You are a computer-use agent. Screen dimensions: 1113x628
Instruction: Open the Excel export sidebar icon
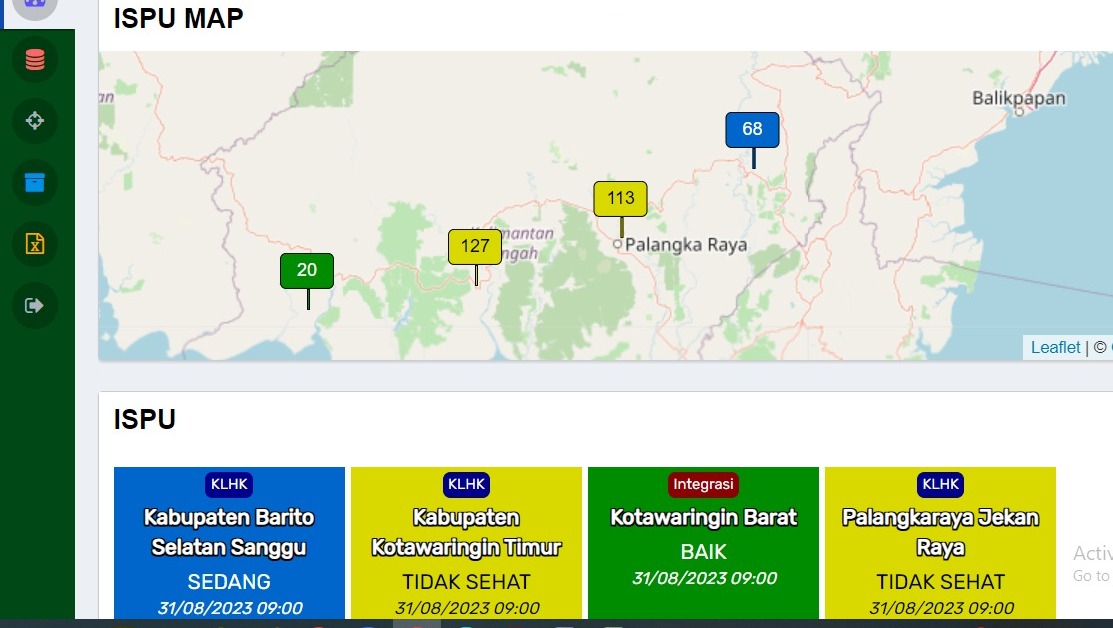click(35, 243)
